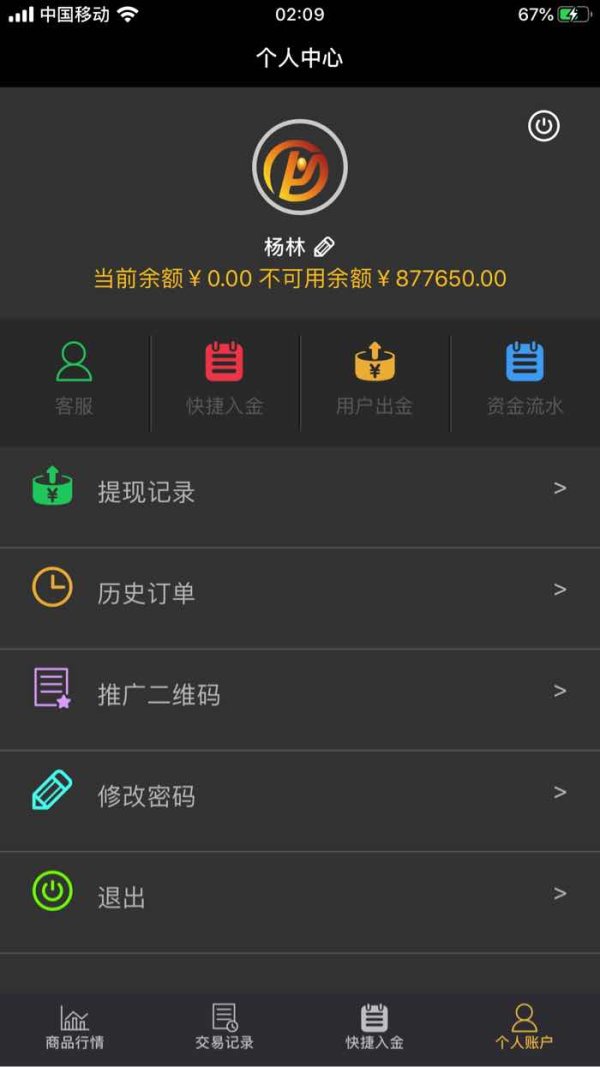
Task: Switch to the 交易记录 tab
Action: 224,1027
